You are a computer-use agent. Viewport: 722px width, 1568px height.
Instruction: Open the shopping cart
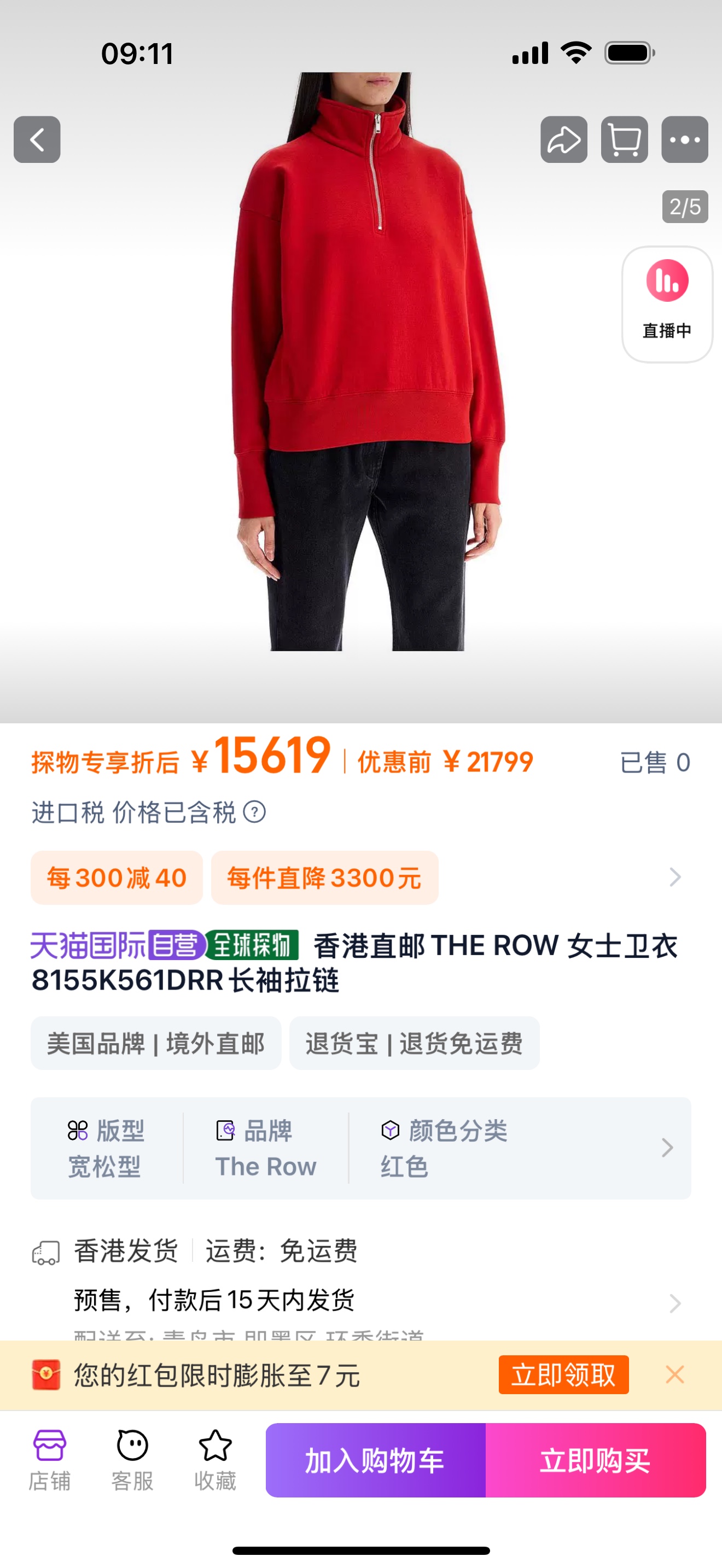pyautogui.click(x=624, y=139)
